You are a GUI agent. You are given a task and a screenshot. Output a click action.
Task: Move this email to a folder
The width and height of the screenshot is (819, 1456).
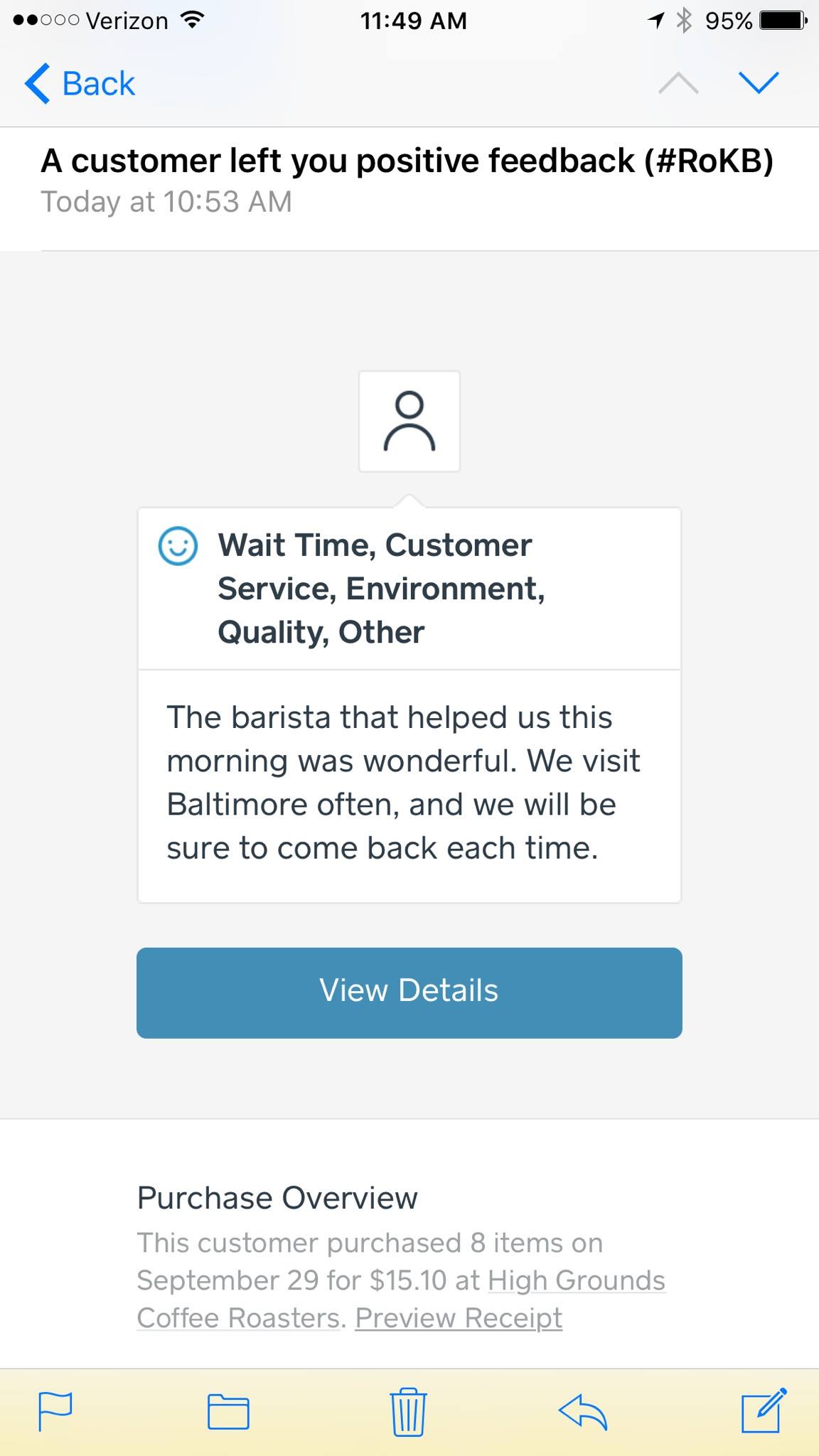(228, 1411)
